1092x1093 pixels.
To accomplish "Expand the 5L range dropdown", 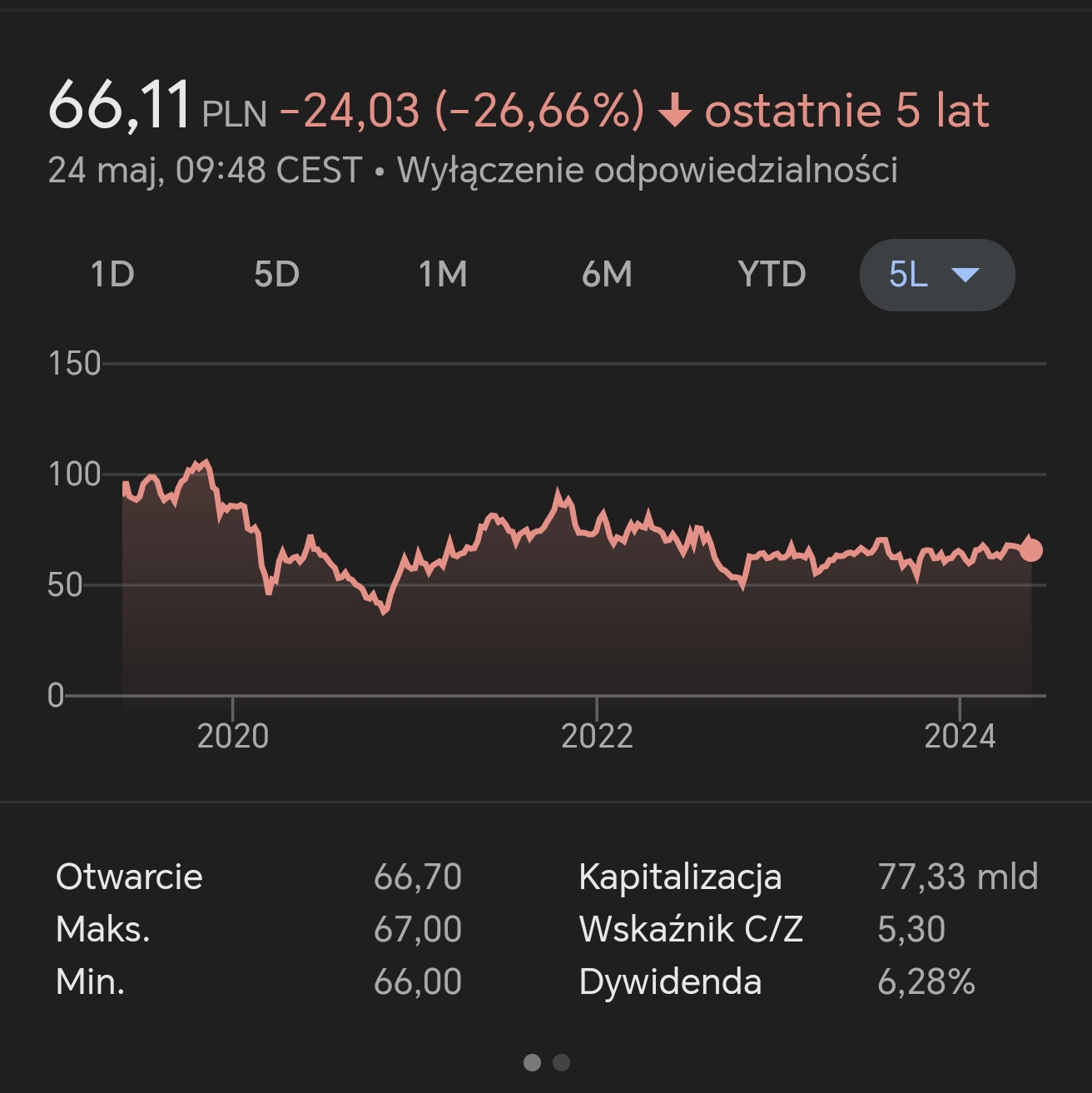I will (936, 275).
